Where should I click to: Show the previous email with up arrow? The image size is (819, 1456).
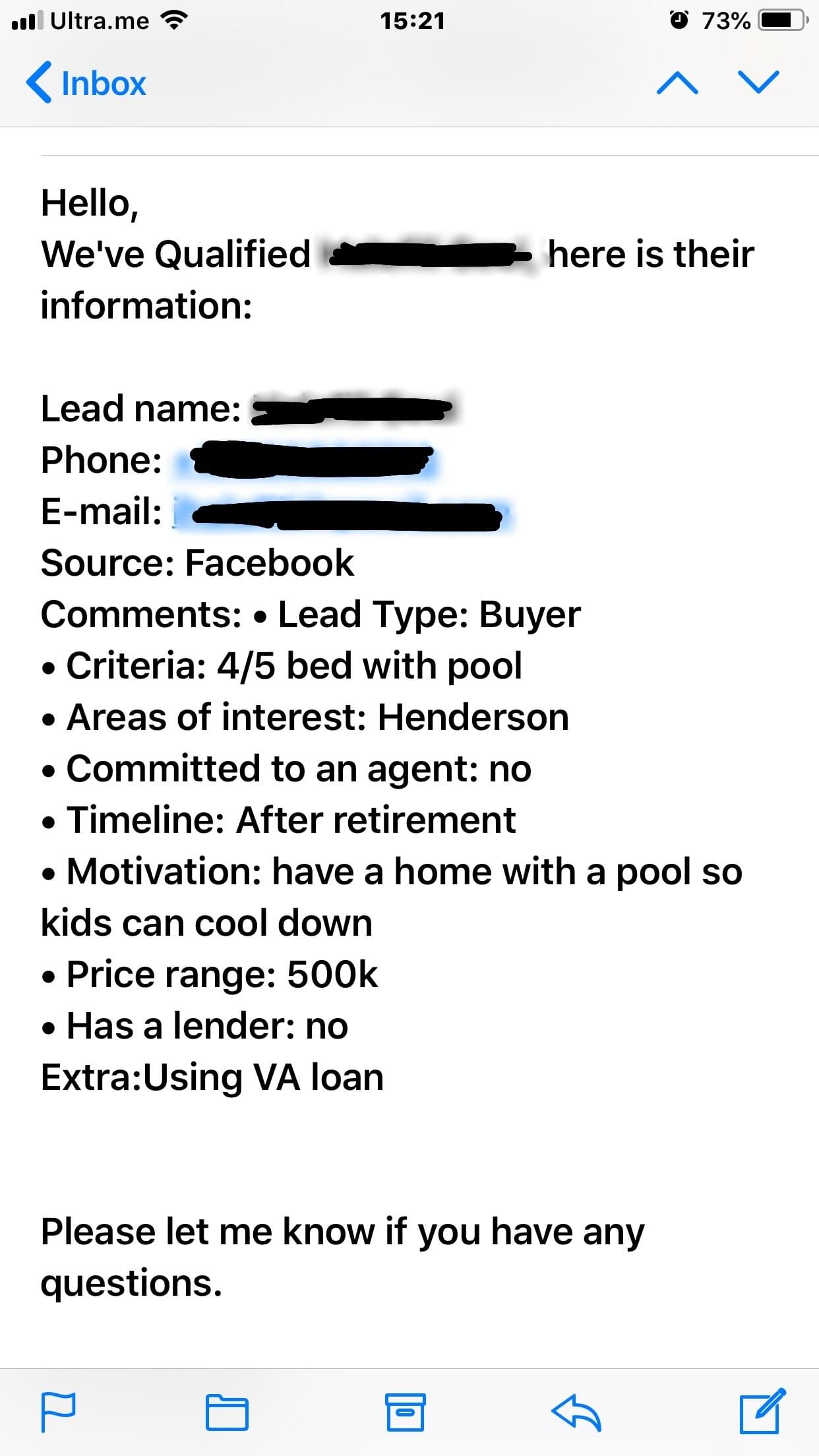click(x=677, y=83)
